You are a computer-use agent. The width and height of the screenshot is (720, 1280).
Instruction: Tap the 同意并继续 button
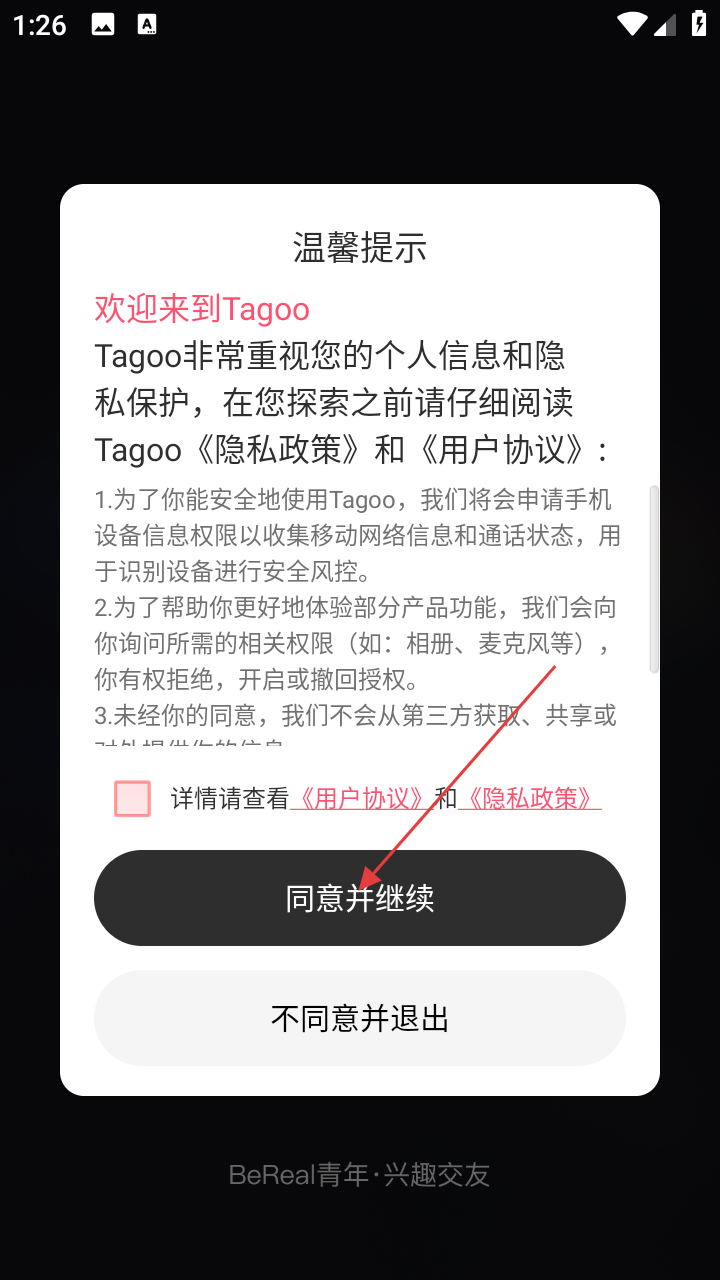tap(360, 898)
